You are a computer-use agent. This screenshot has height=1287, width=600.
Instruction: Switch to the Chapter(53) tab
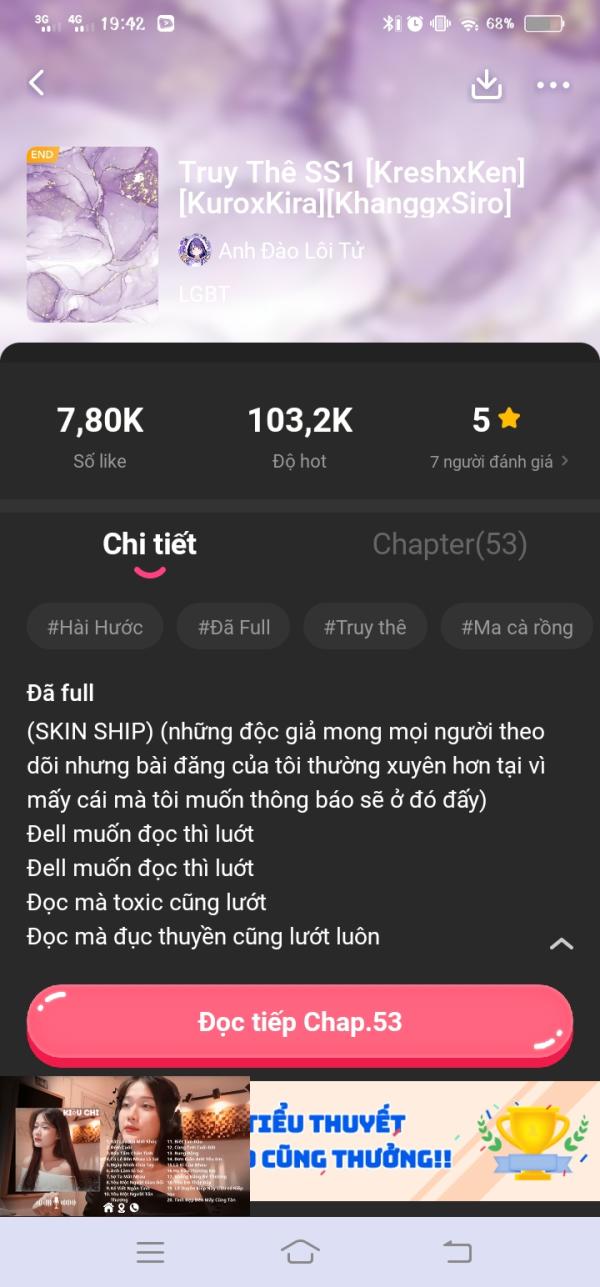pyautogui.click(x=449, y=544)
